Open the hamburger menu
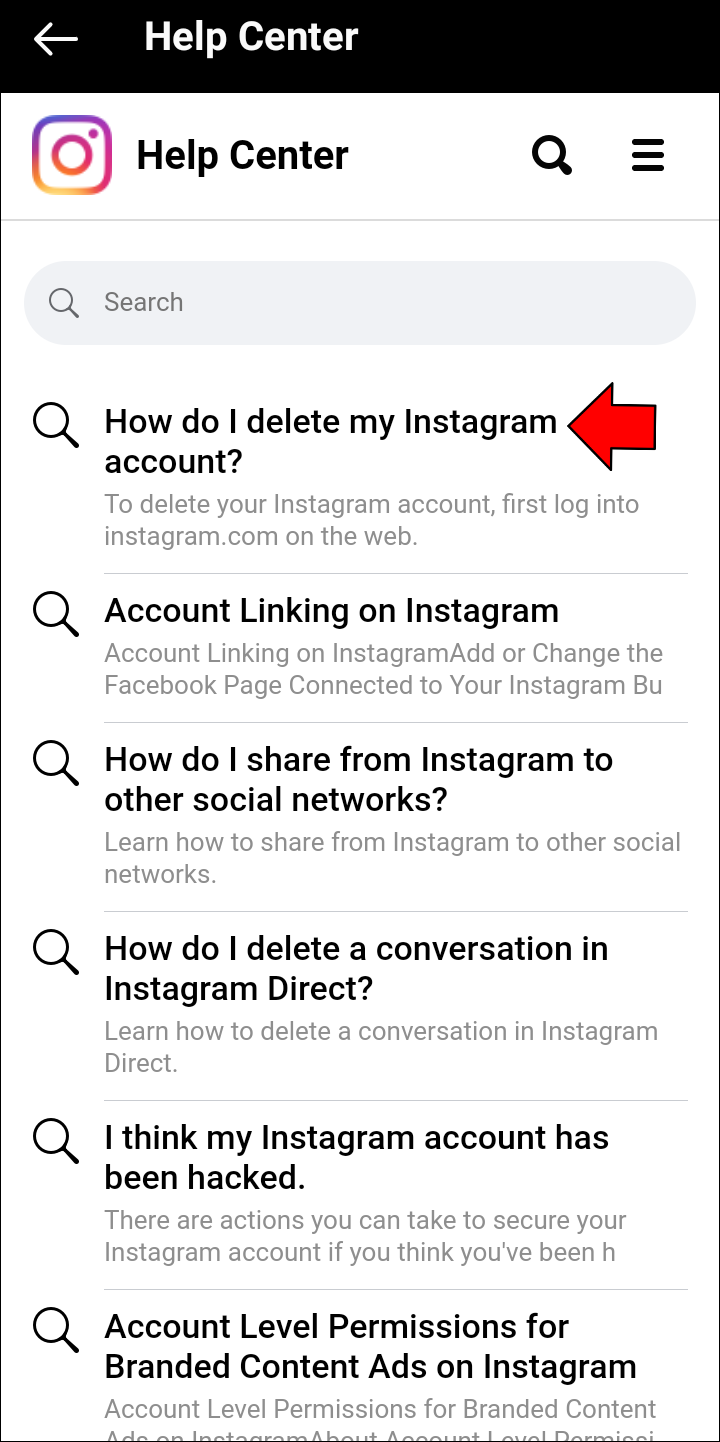The image size is (720, 1442). pos(648,155)
